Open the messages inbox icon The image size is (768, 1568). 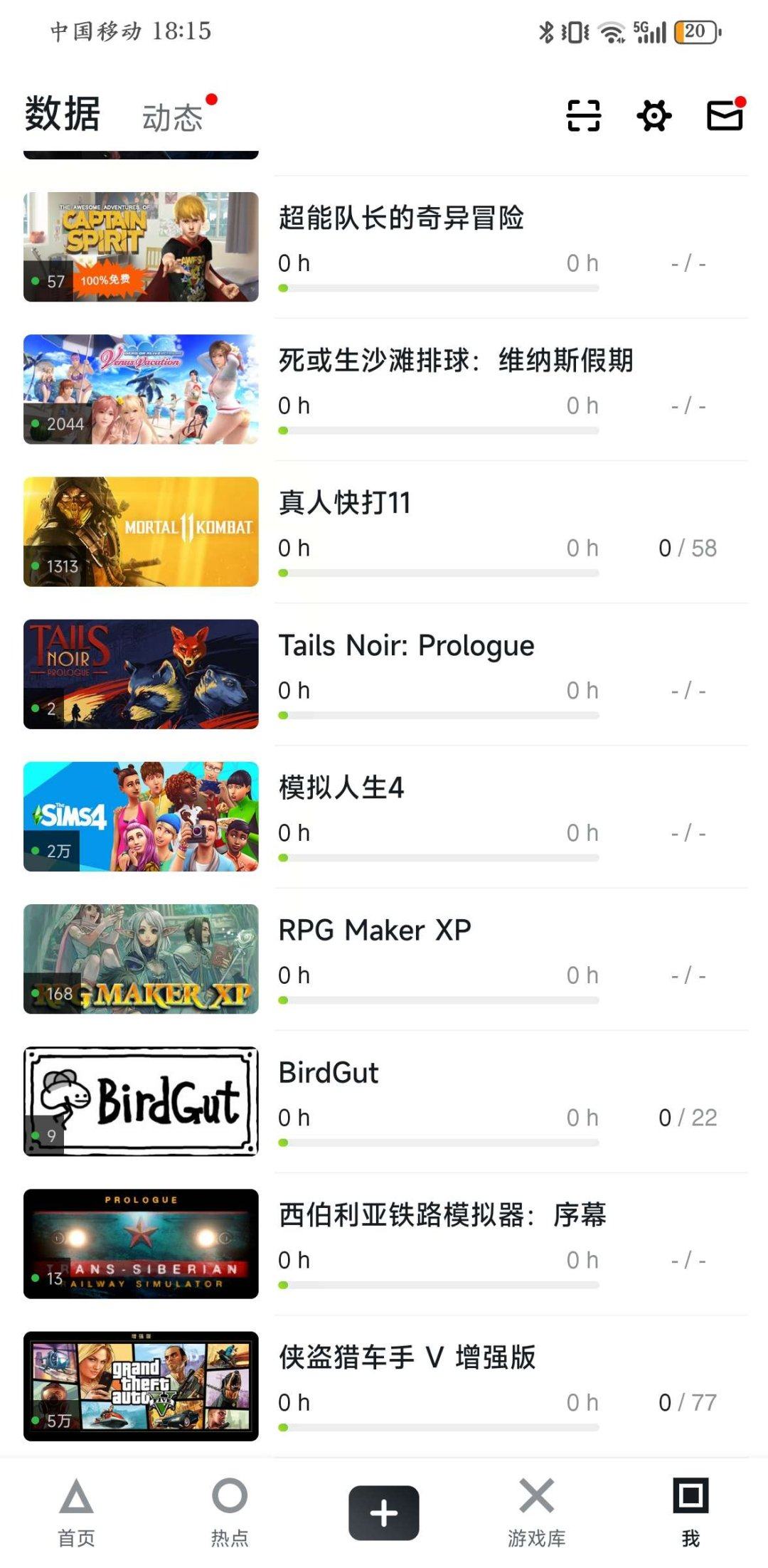point(725,115)
